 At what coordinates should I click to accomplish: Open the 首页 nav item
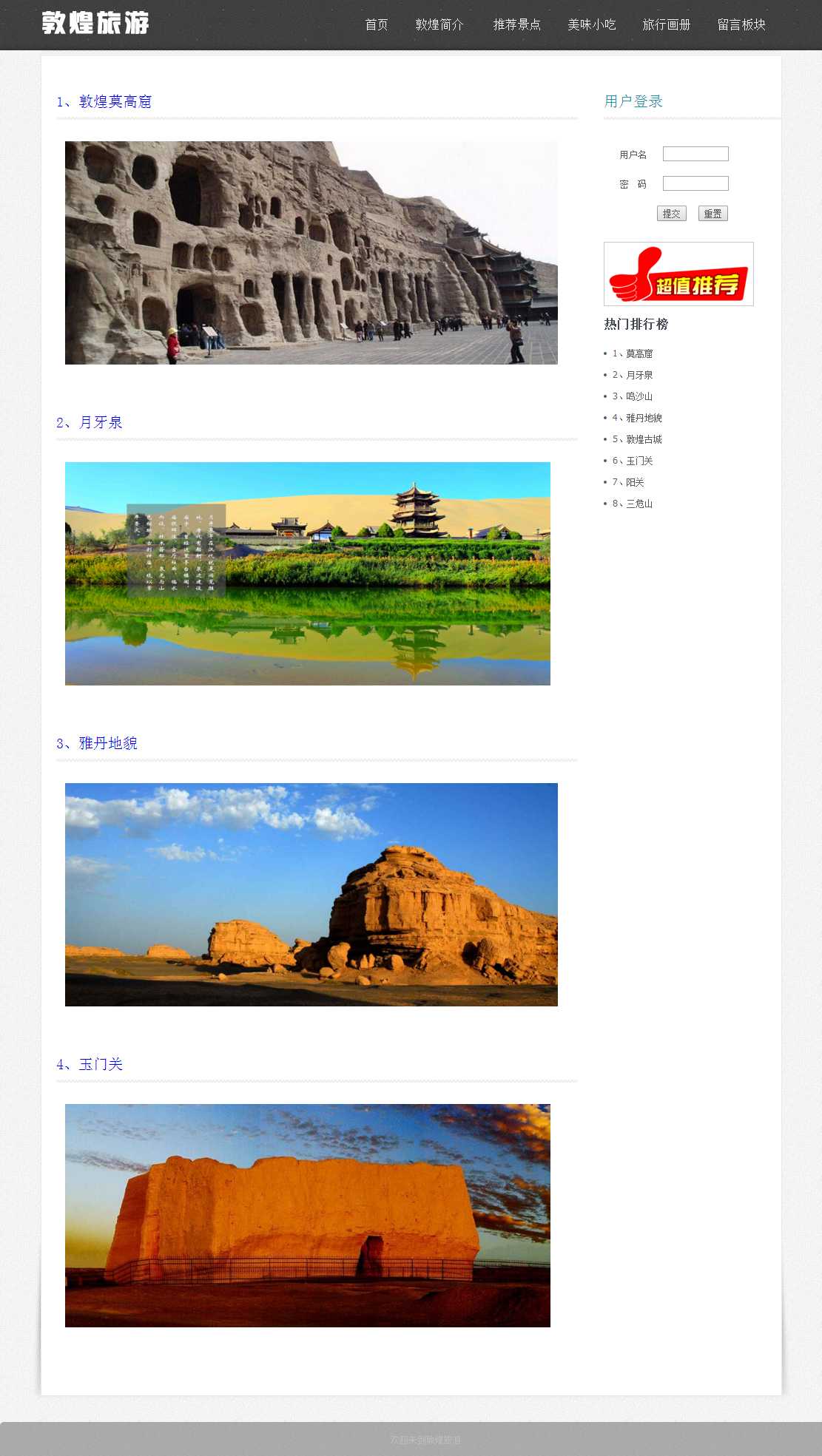(376, 24)
